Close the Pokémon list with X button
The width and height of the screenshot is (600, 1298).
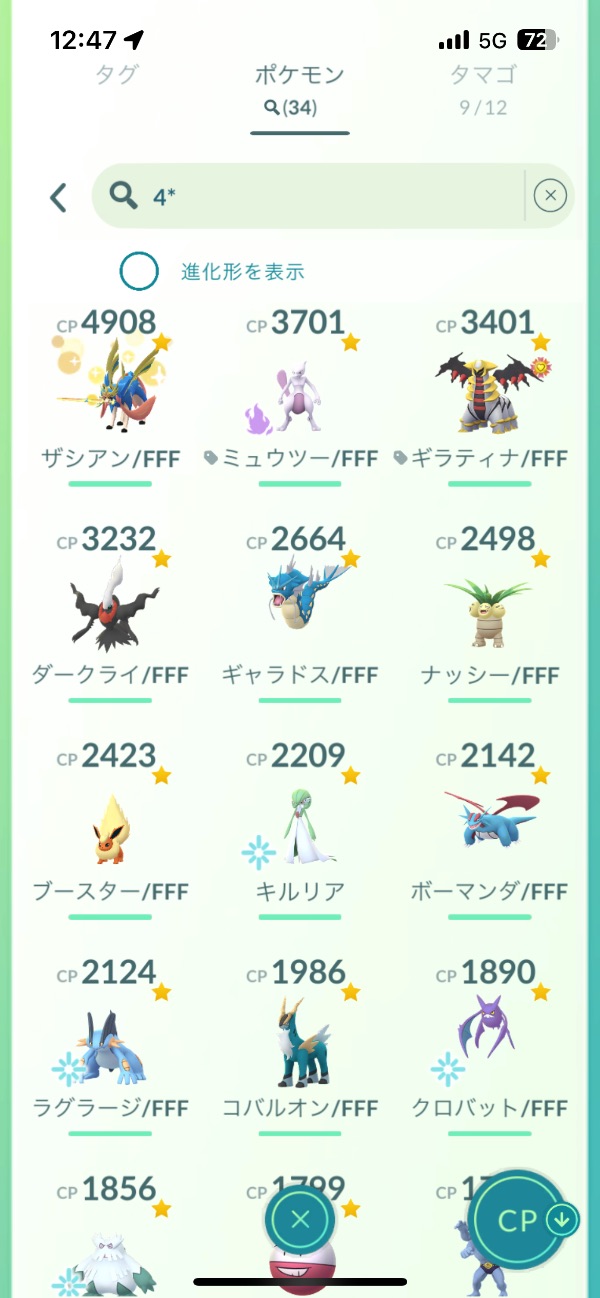pos(300,1219)
